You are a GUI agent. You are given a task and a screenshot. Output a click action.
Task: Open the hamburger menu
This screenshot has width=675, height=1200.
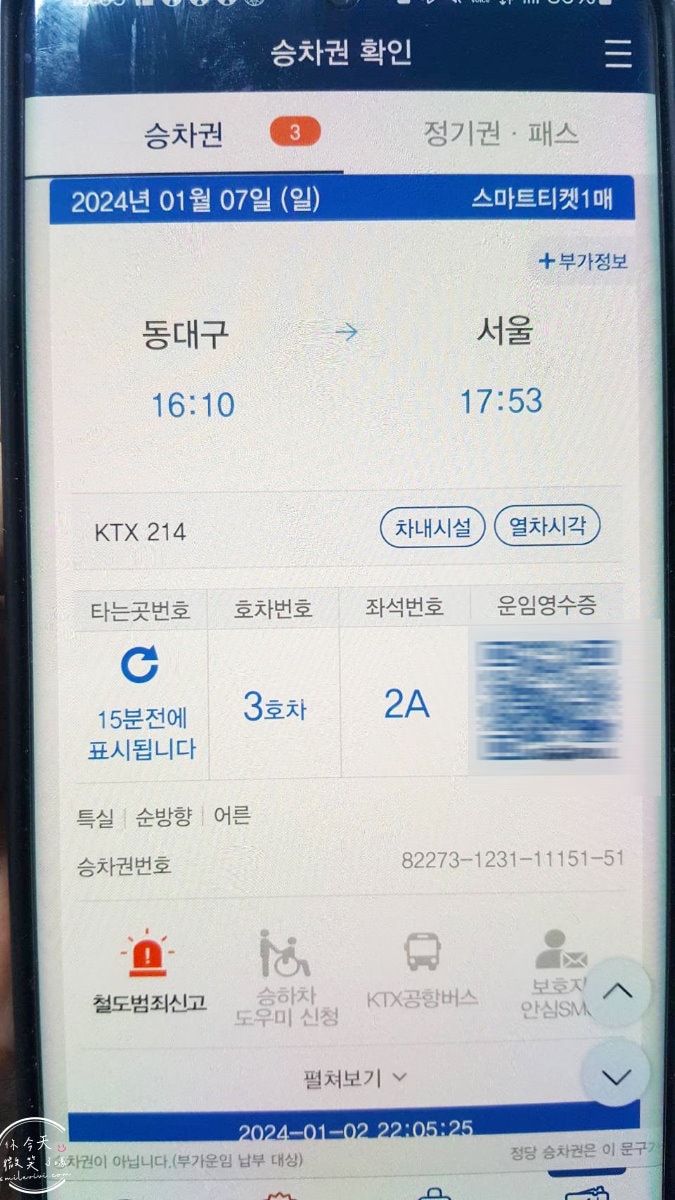[x=619, y=52]
